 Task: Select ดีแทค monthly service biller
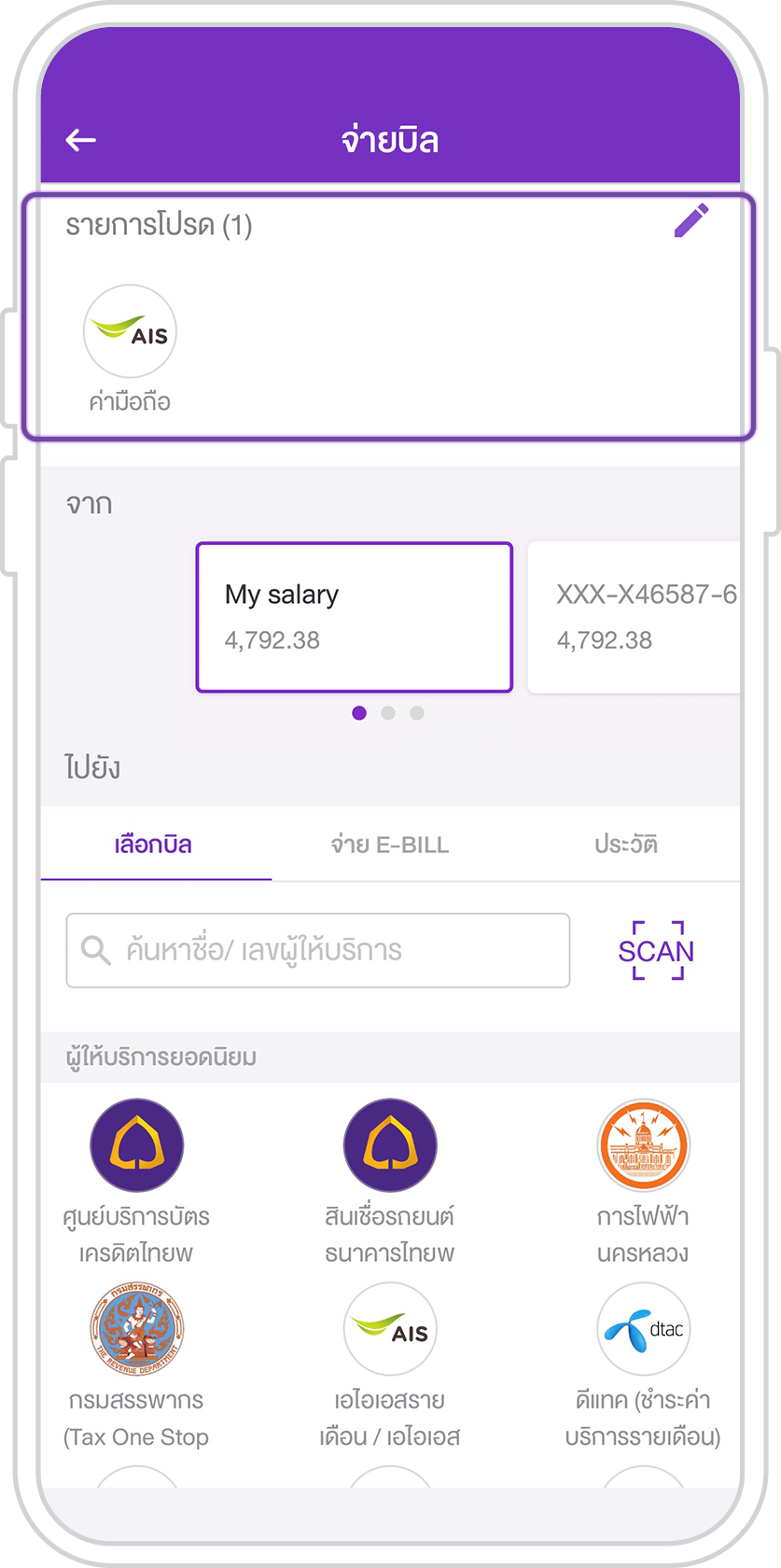643,1365
